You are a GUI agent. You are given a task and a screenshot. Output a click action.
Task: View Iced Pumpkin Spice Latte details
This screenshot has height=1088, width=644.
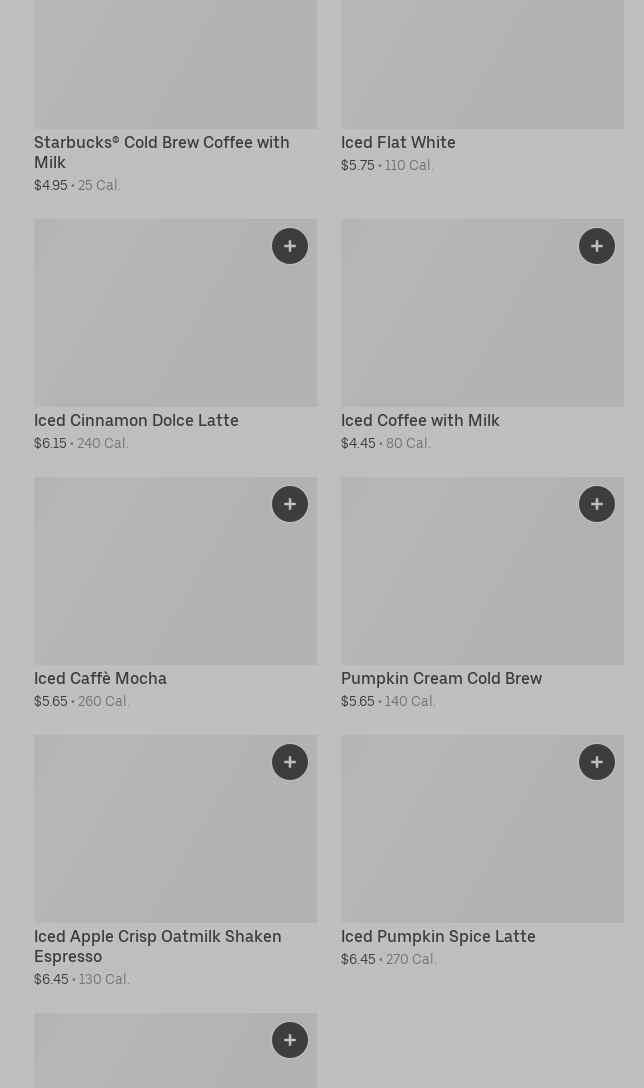coord(438,937)
